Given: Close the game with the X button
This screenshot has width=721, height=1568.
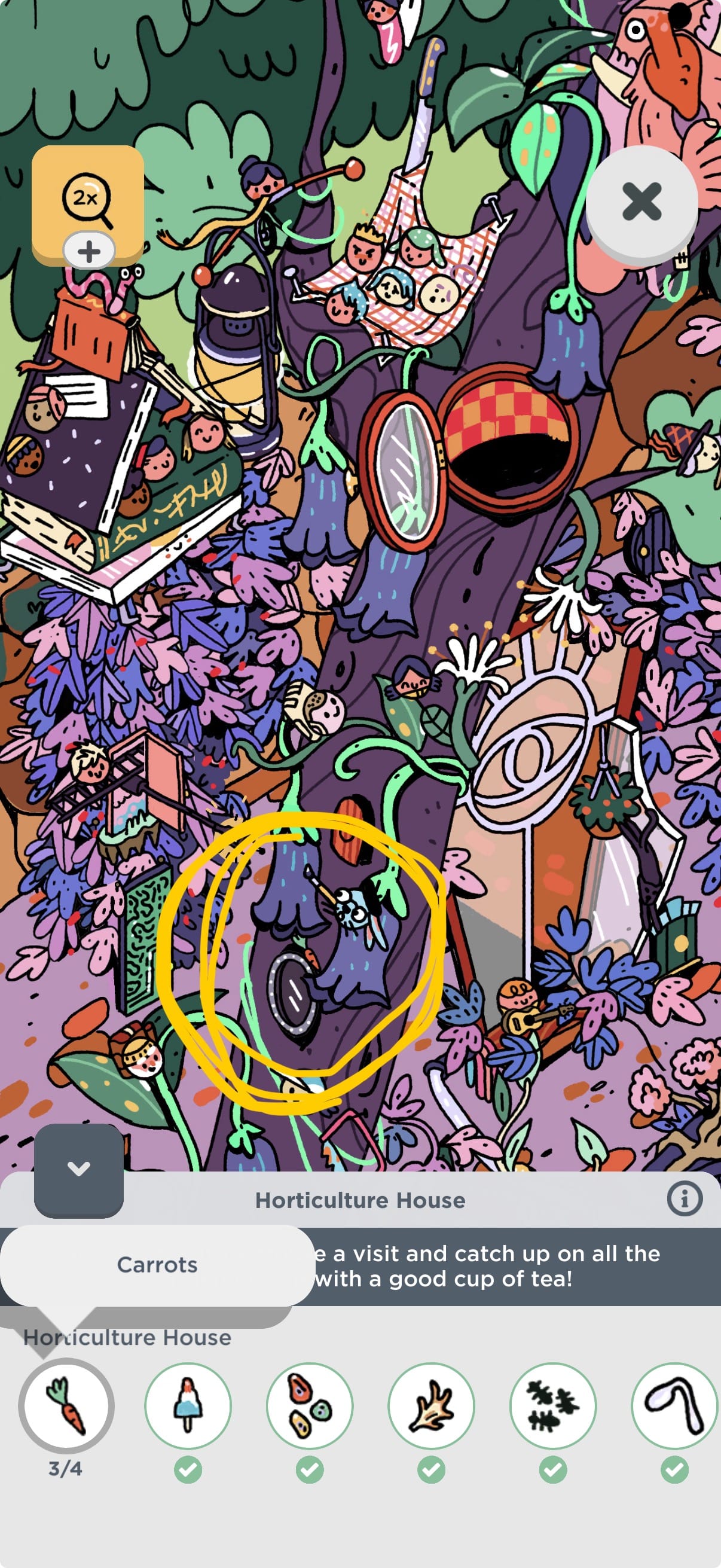Looking at the screenshot, I should [x=642, y=202].
